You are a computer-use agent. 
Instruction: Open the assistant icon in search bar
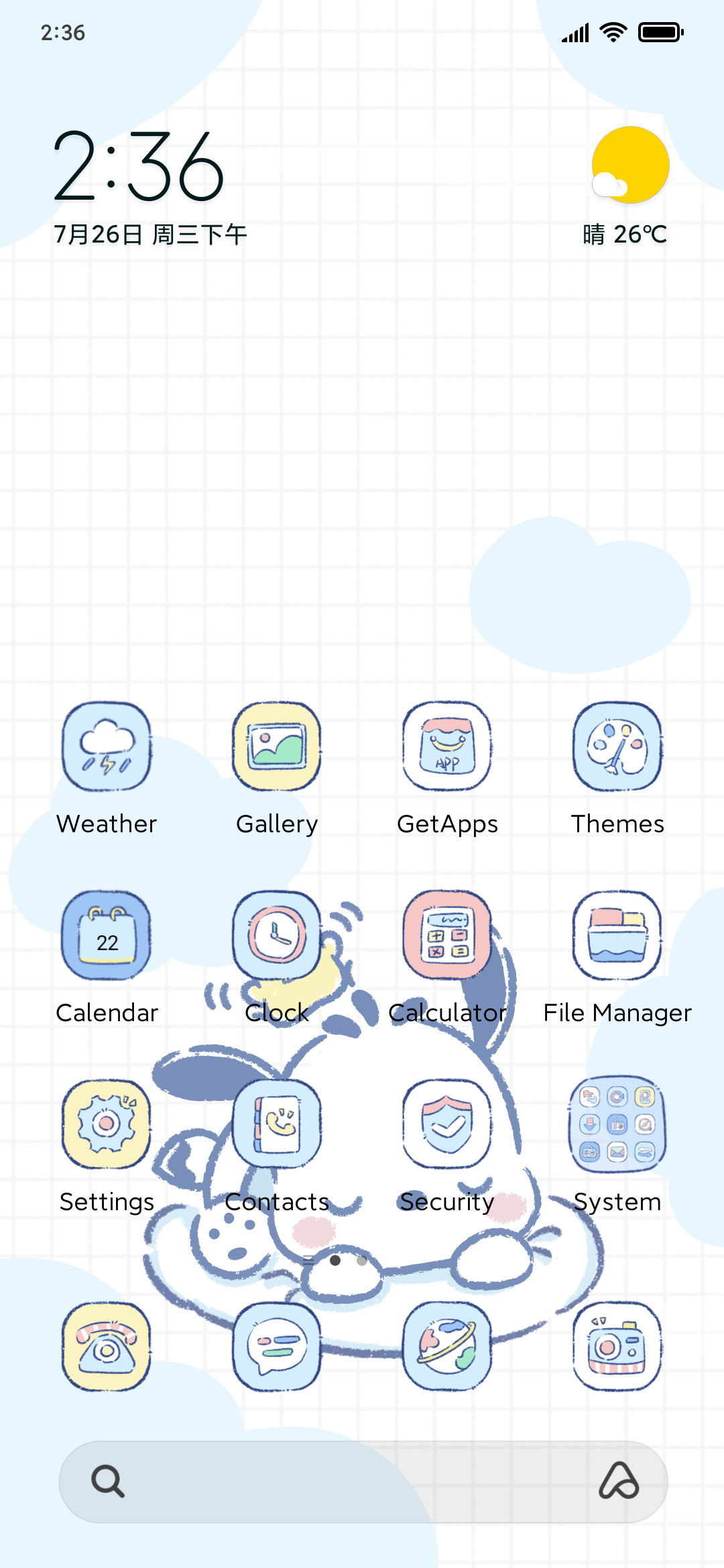click(x=619, y=1481)
